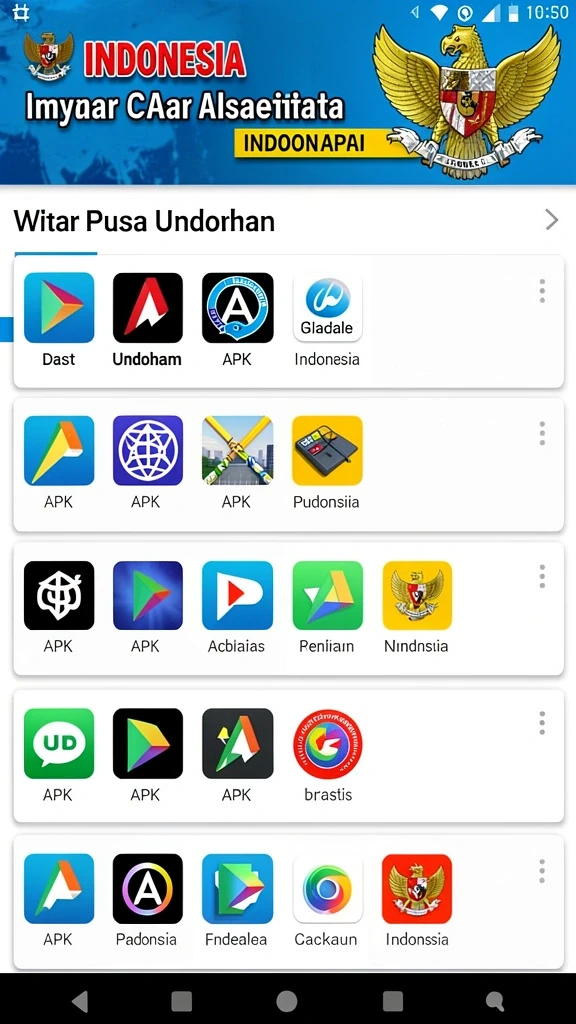Viewport: 576px width, 1024px height.
Task: Tap the system home button
Action: click(x=287, y=1000)
